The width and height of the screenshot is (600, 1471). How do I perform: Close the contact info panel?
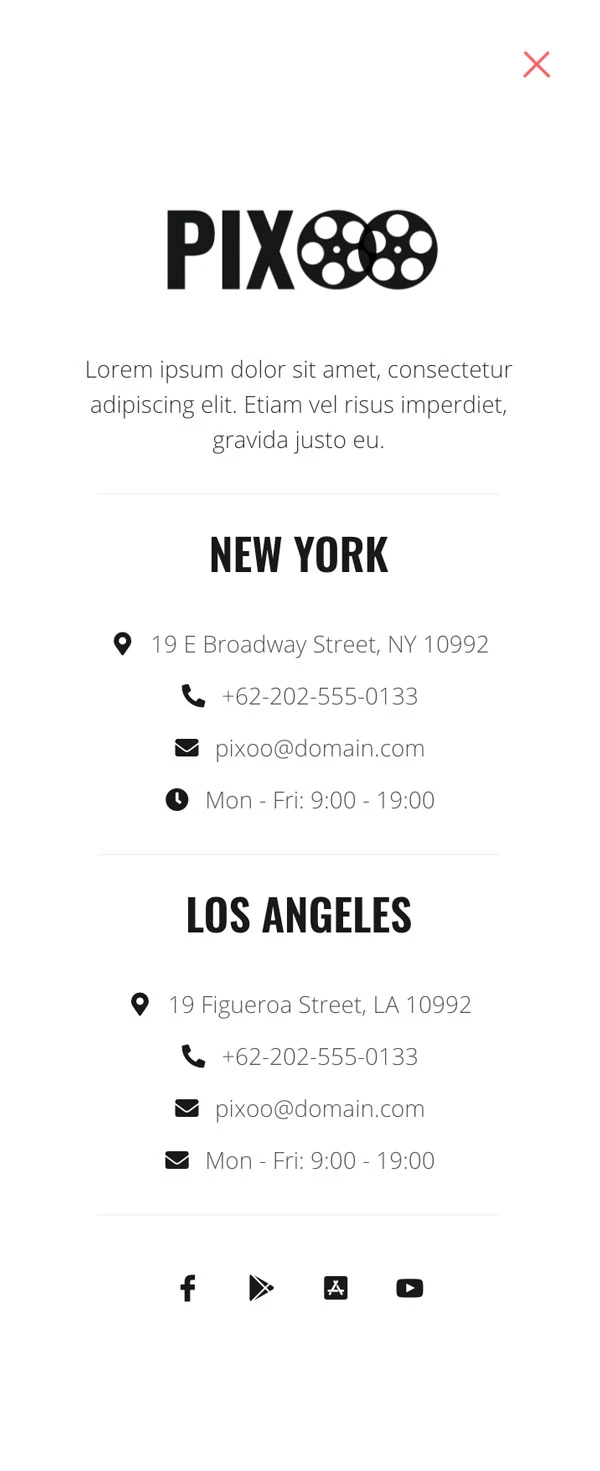(x=537, y=65)
